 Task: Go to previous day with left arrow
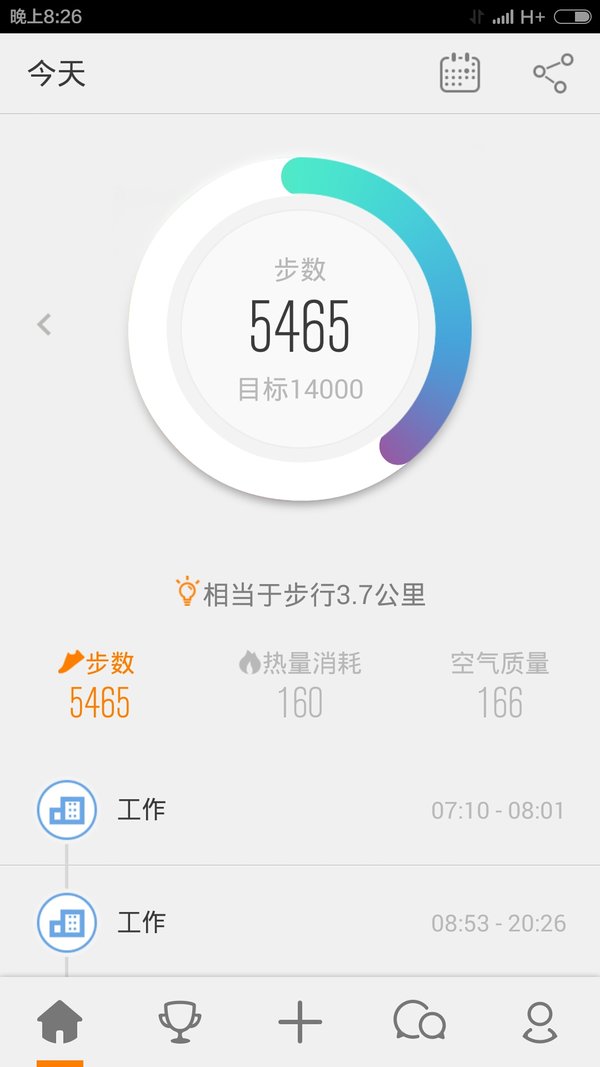[44, 325]
